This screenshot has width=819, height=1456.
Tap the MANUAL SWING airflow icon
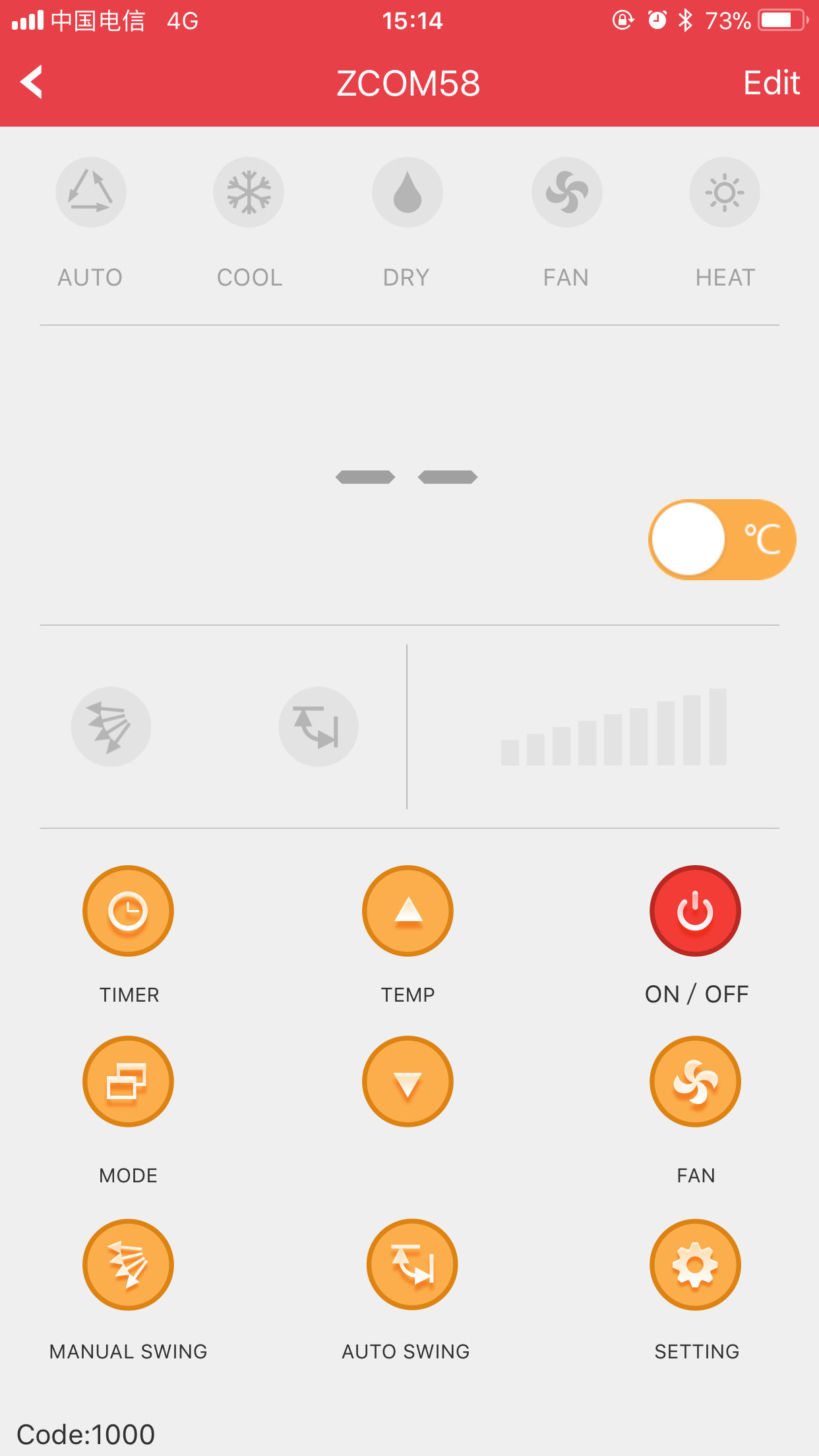128,1265
